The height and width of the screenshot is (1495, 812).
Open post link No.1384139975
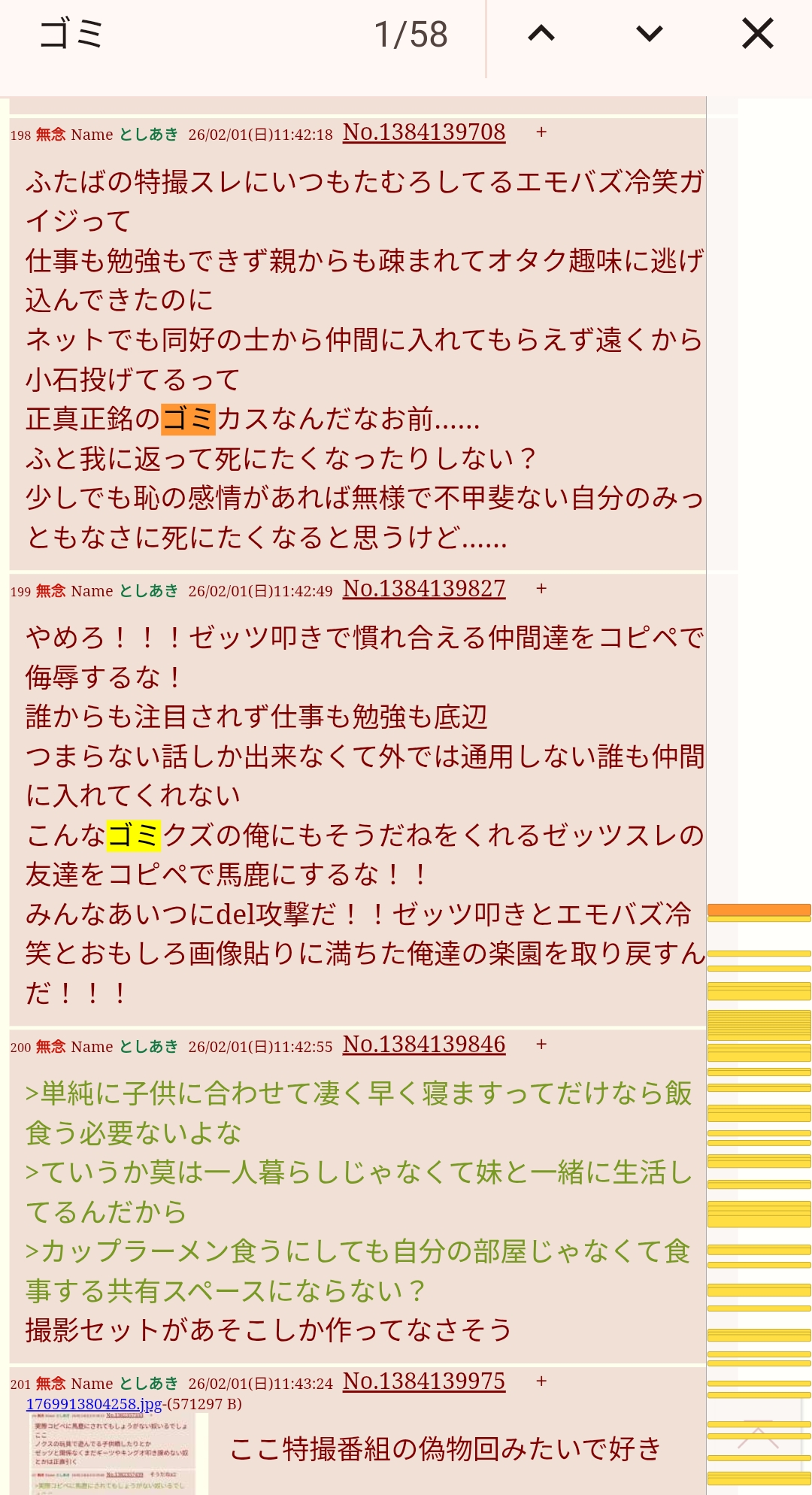coord(423,1381)
